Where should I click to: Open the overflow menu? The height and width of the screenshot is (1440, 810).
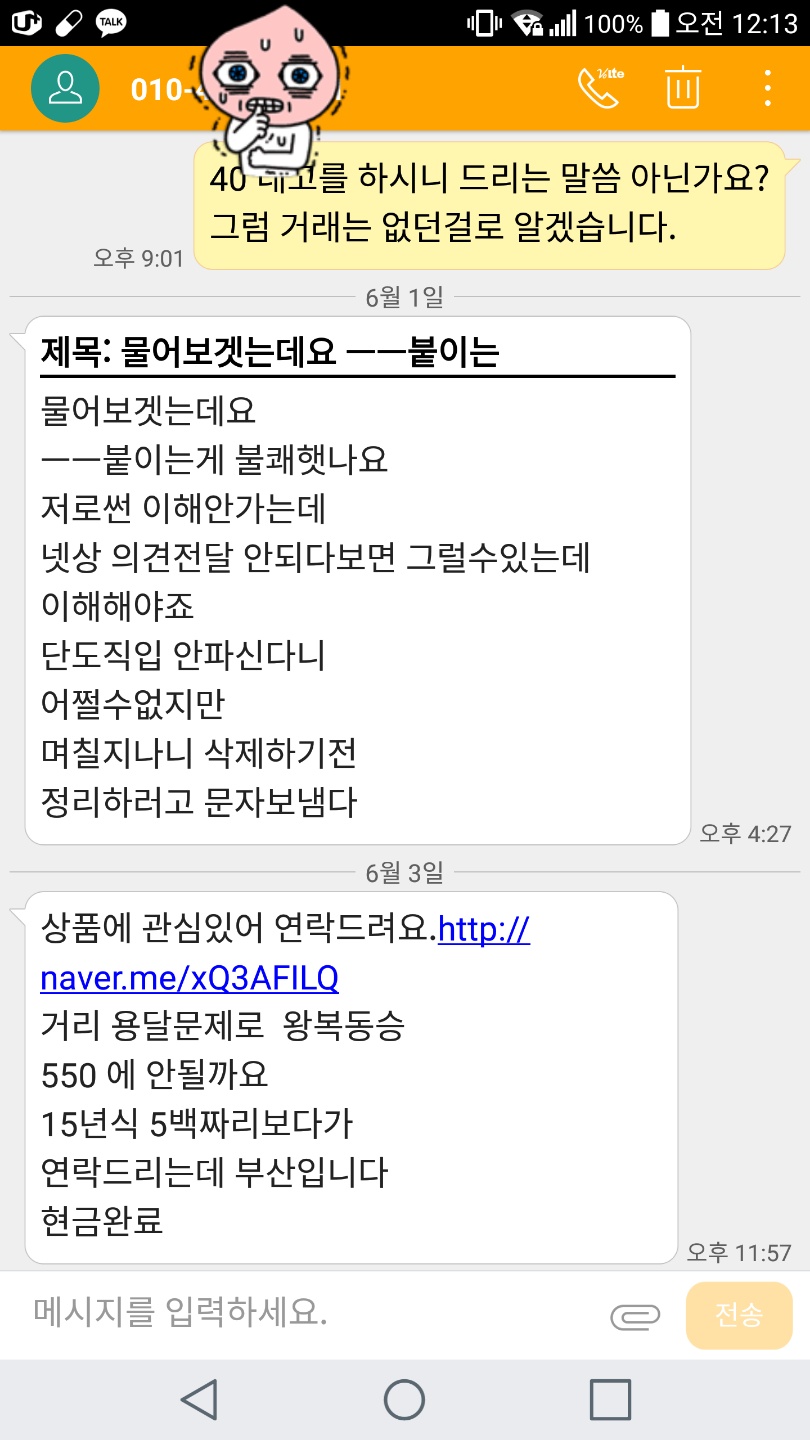tap(767, 88)
